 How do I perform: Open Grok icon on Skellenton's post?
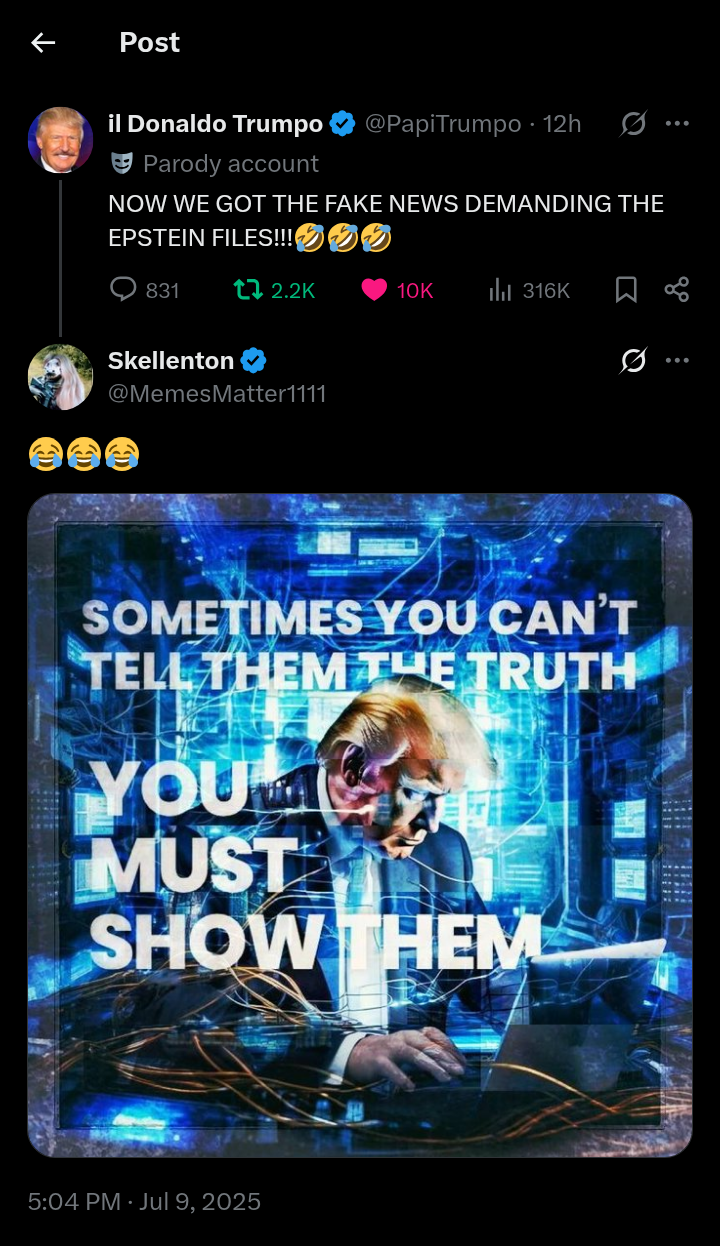pyautogui.click(x=632, y=360)
